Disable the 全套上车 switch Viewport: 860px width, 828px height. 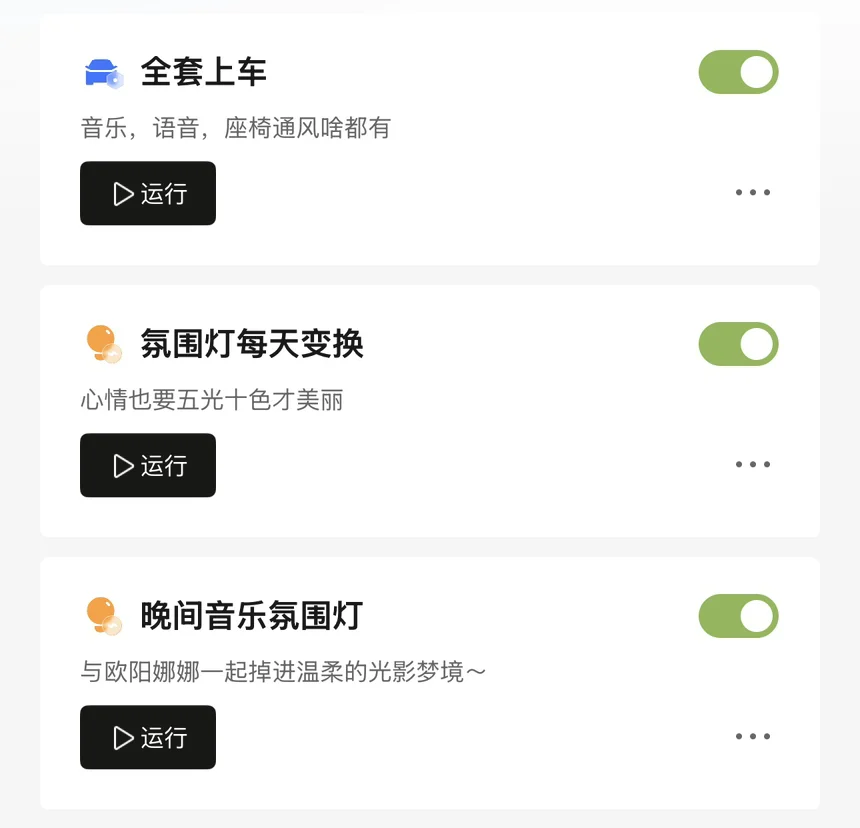coord(738,72)
